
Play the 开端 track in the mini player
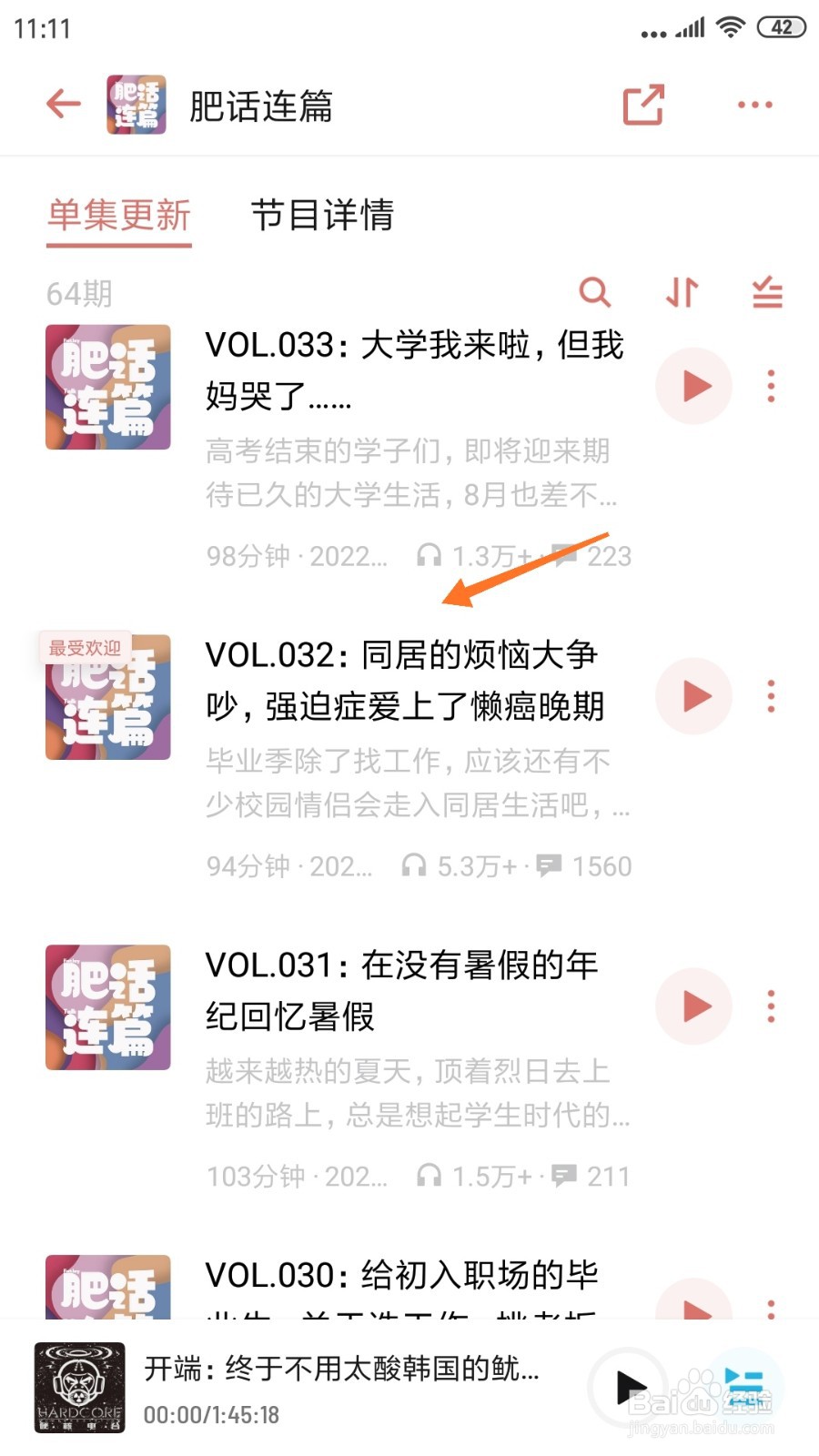(630, 1388)
